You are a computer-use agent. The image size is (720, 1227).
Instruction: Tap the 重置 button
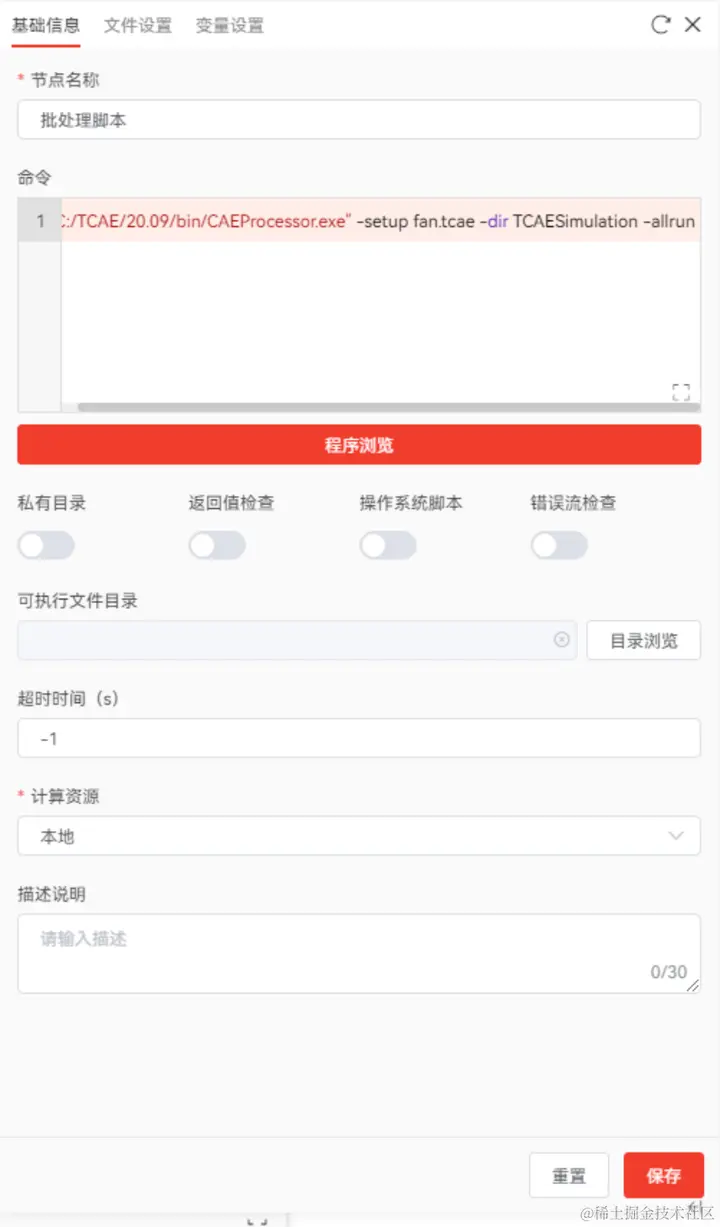click(569, 1176)
